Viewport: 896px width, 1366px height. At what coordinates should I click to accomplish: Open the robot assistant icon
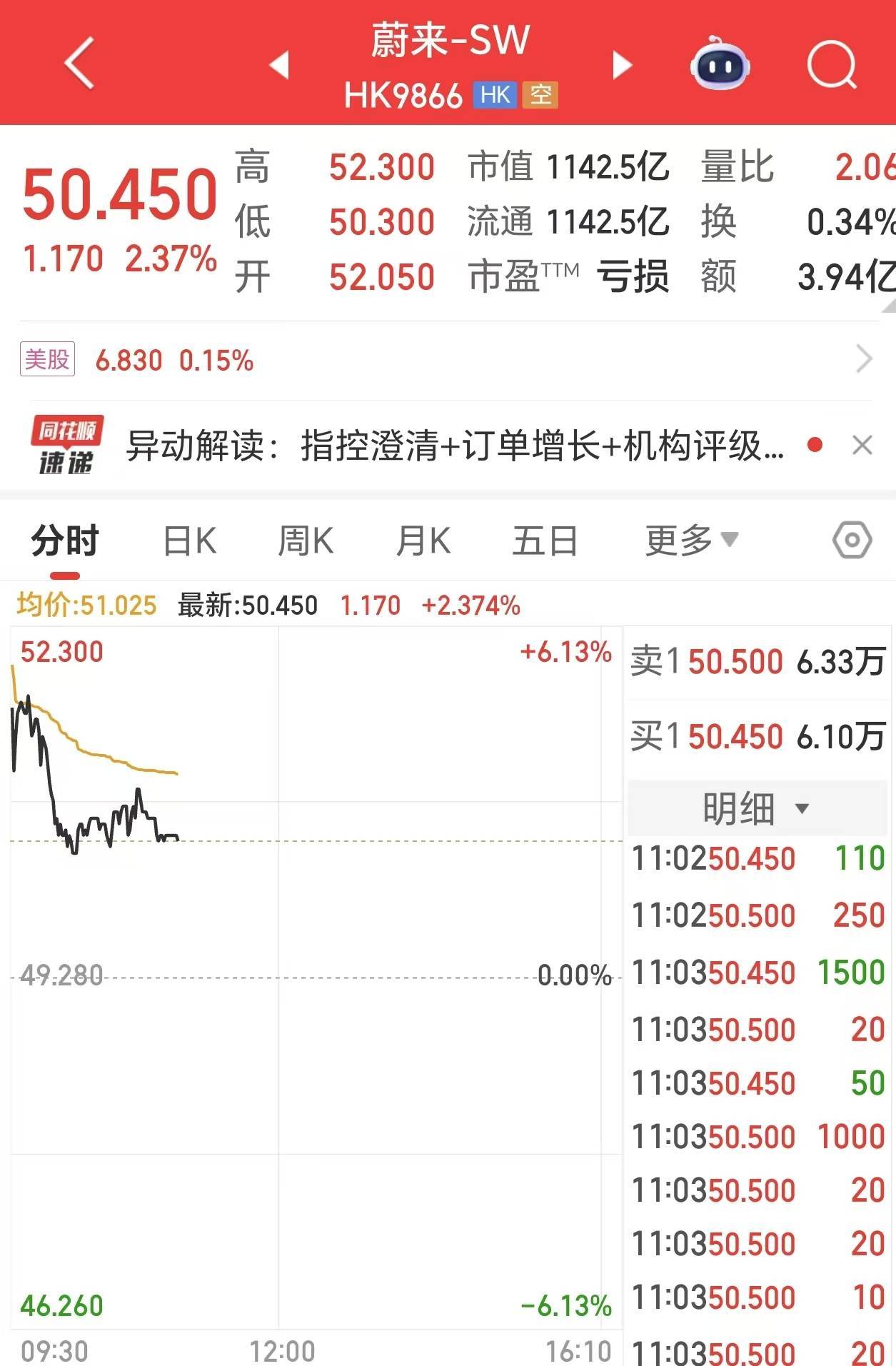point(720,65)
